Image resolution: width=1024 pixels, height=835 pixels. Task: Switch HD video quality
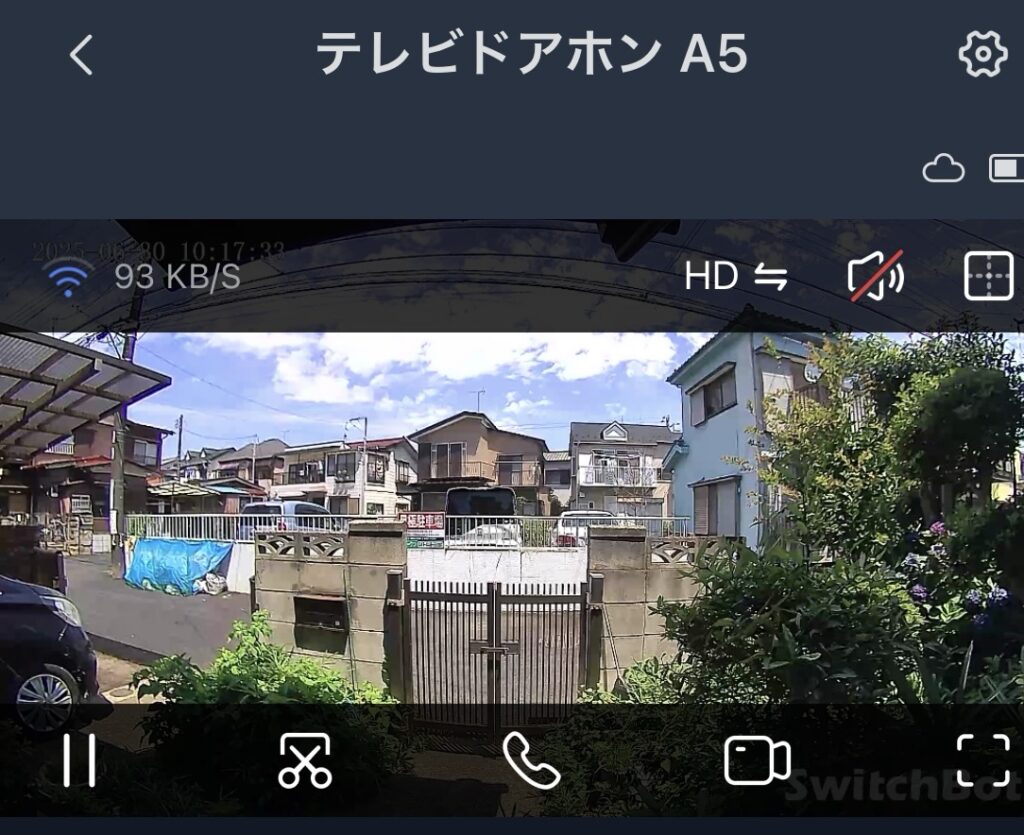(735, 277)
